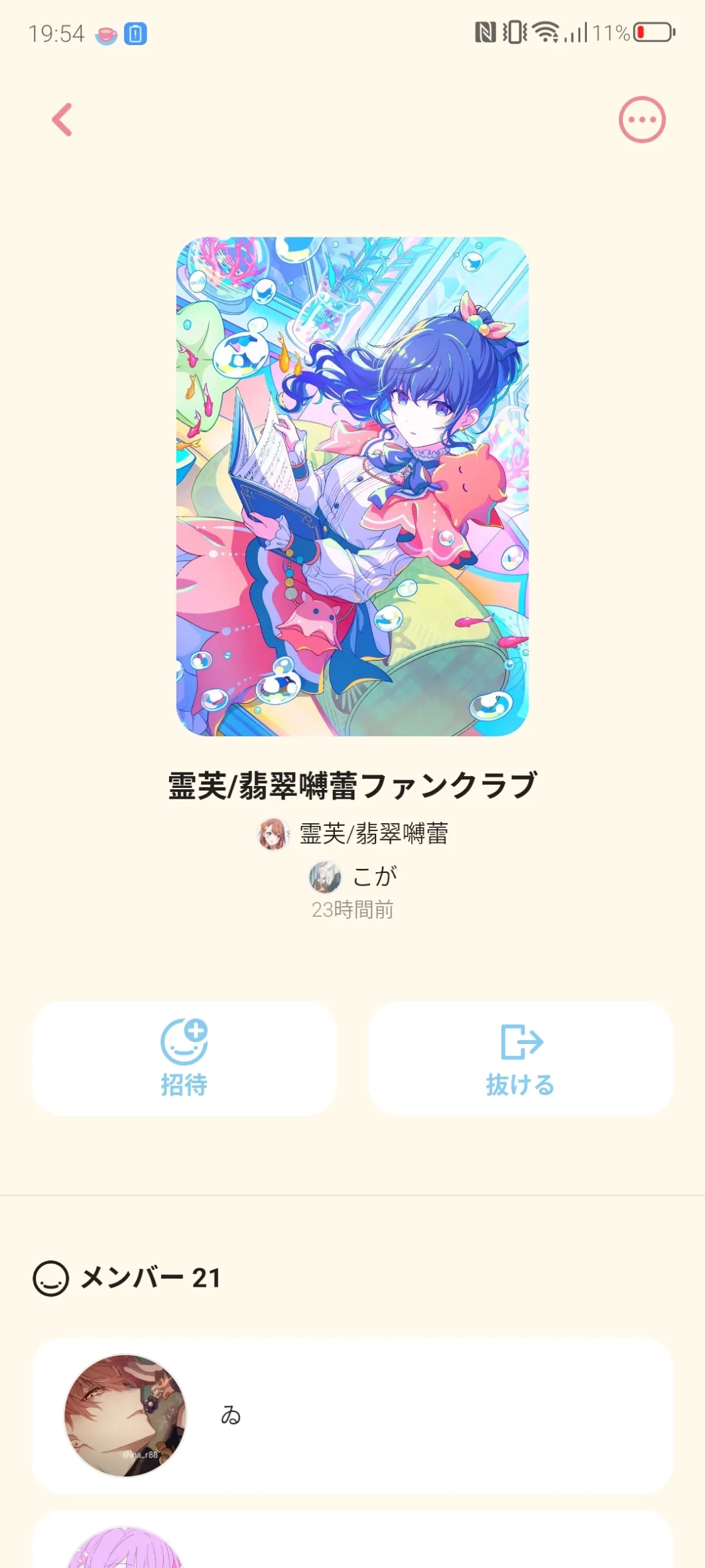Open owner 霊芙/翡翠疇蕾's profile
This screenshot has width=705, height=1568.
click(x=353, y=834)
